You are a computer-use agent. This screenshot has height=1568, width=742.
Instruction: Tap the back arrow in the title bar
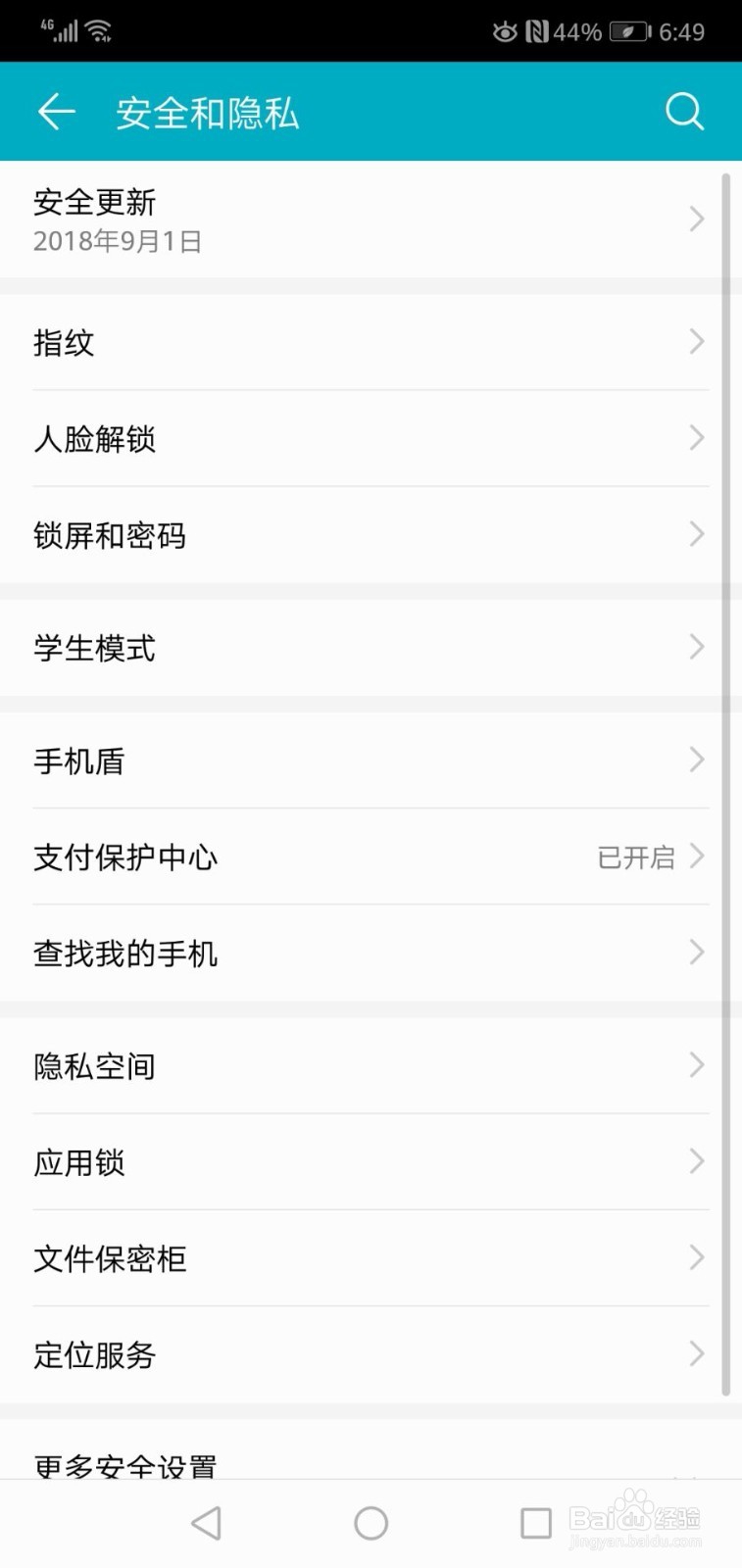coord(56,111)
